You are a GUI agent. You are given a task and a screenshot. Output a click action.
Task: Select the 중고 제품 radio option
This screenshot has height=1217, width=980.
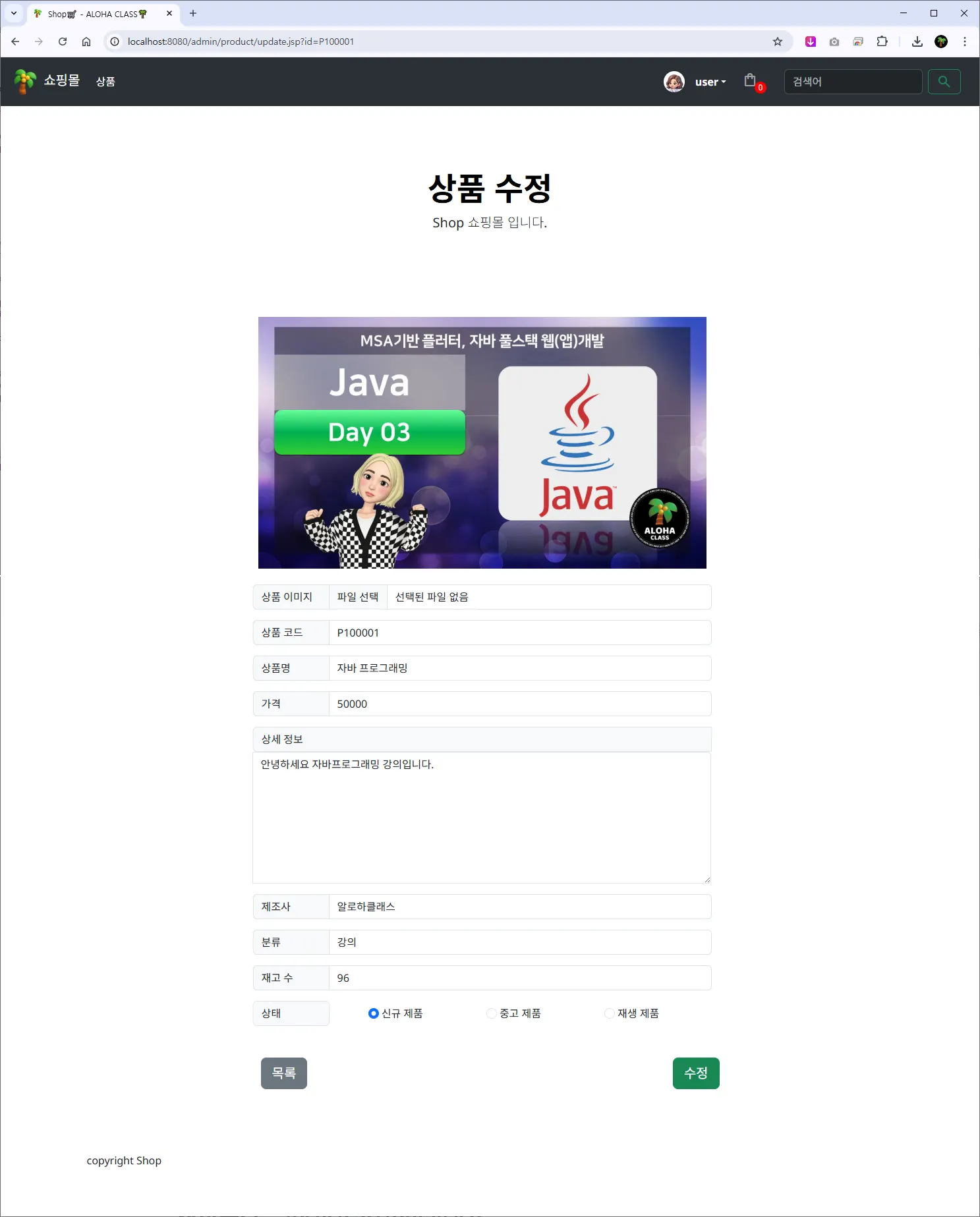(492, 1013)
